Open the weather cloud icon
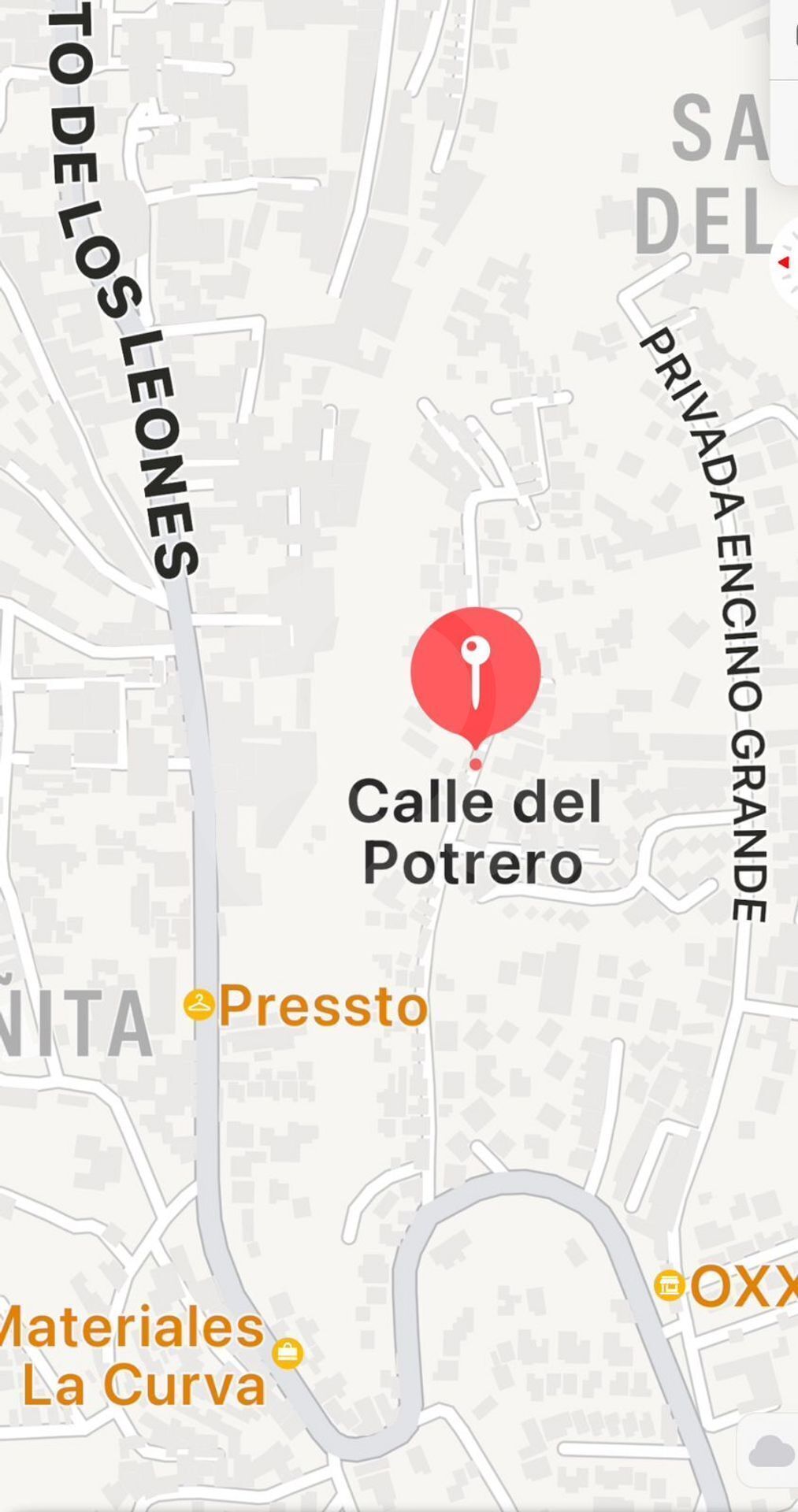798x1512 pixels. 771,1451
